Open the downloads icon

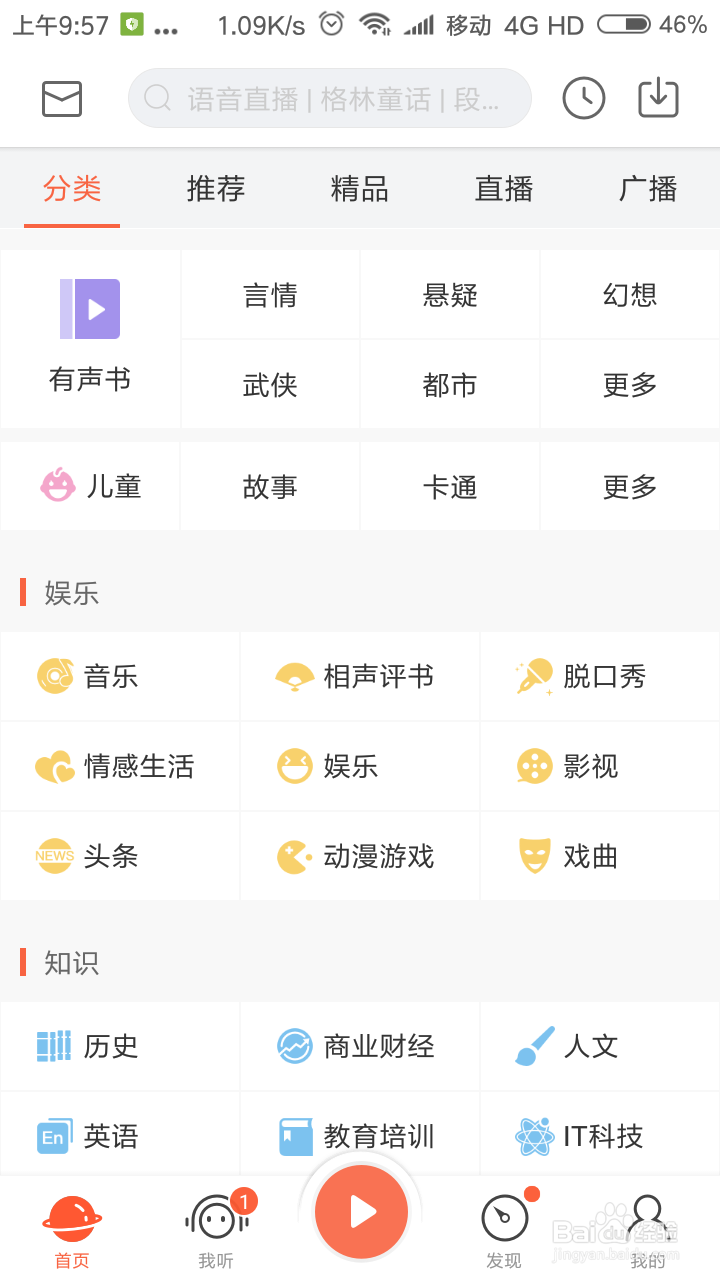(x=658, y=98)
